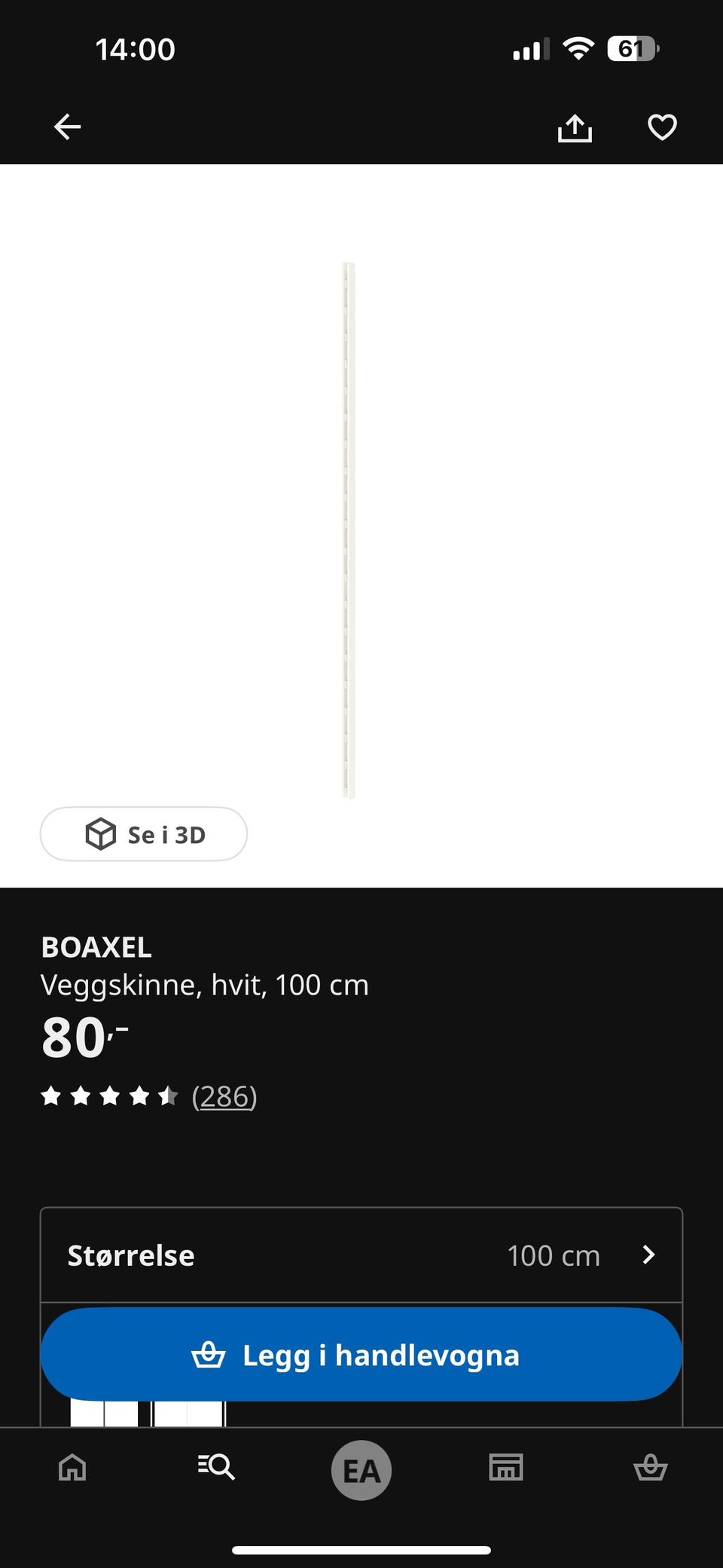Switch to the home tab

pos(72,1468)
